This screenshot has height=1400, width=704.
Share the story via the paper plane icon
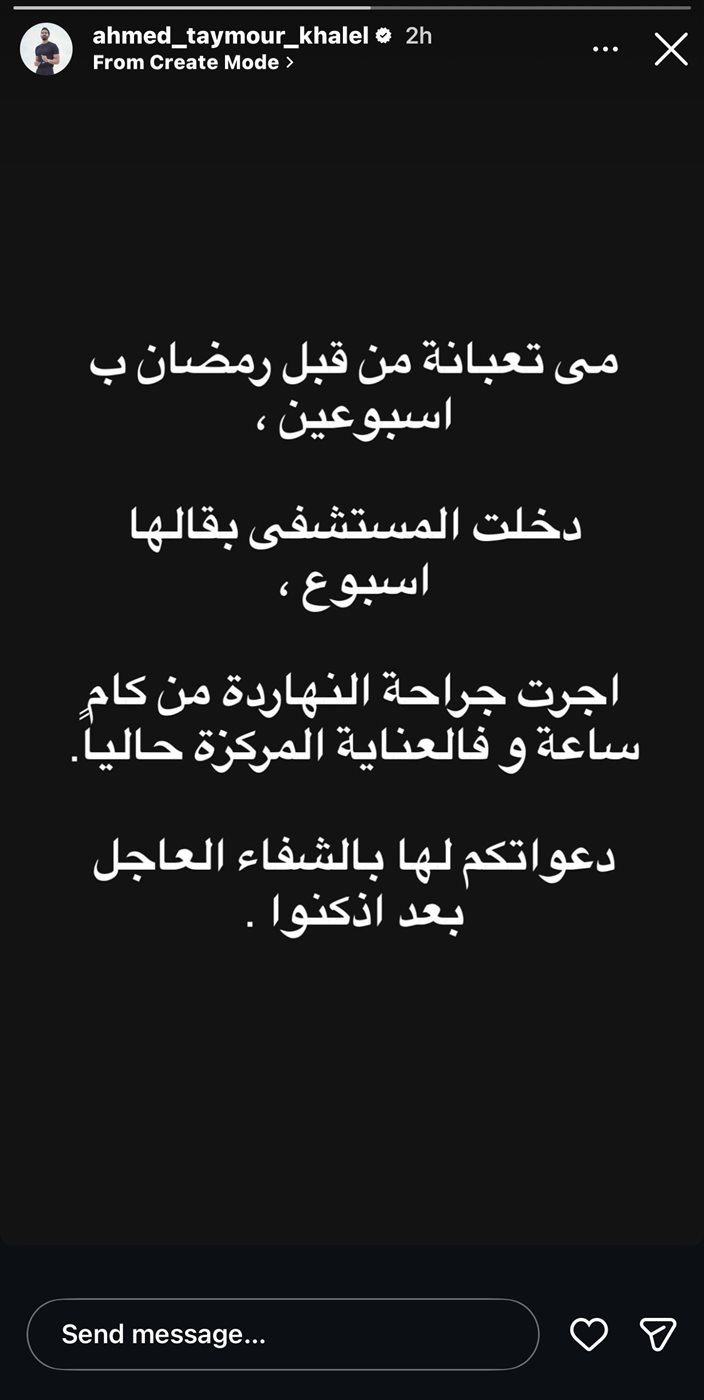point(657,1334)
